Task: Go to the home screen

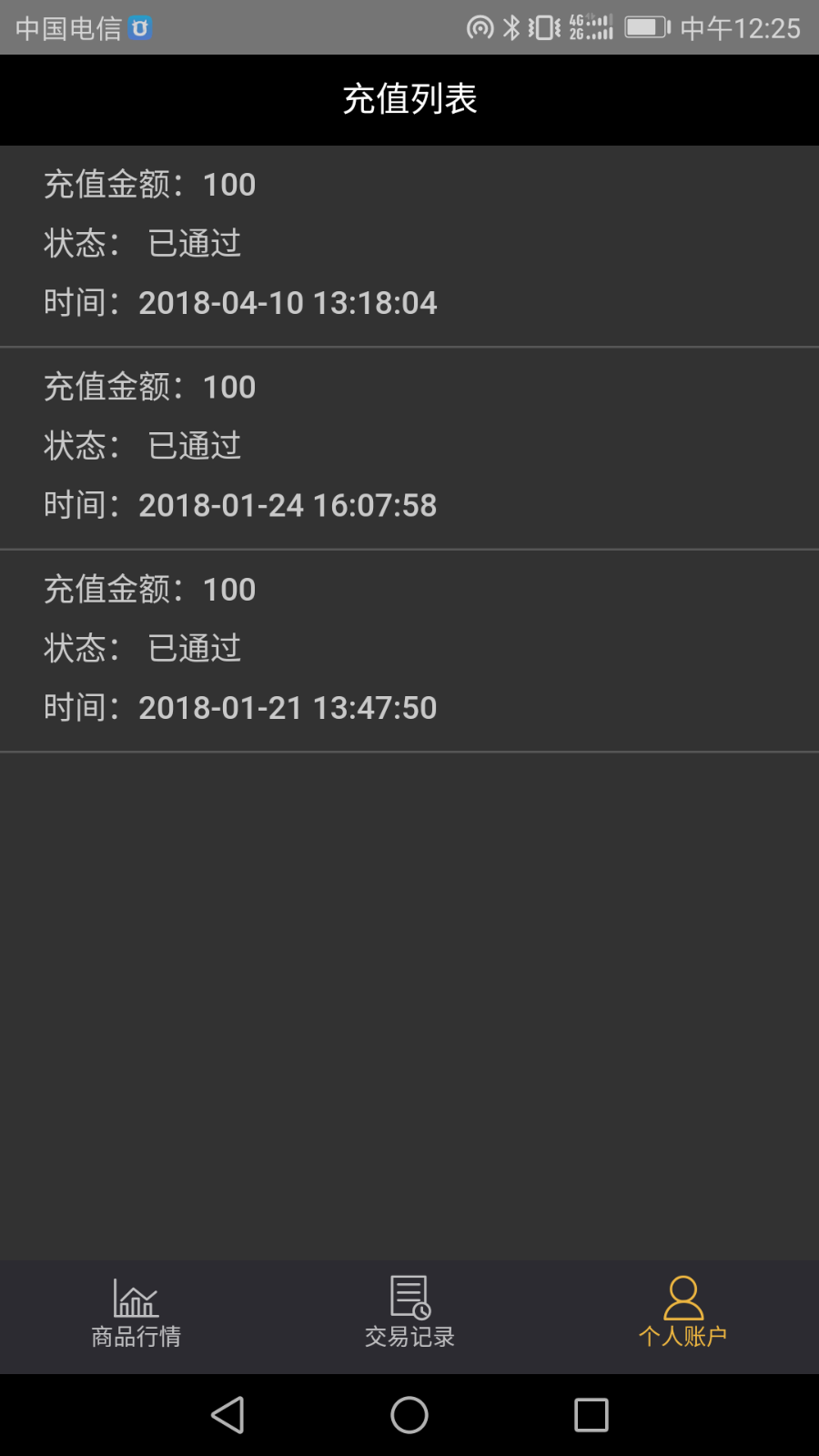Action: pos(409,1415)
